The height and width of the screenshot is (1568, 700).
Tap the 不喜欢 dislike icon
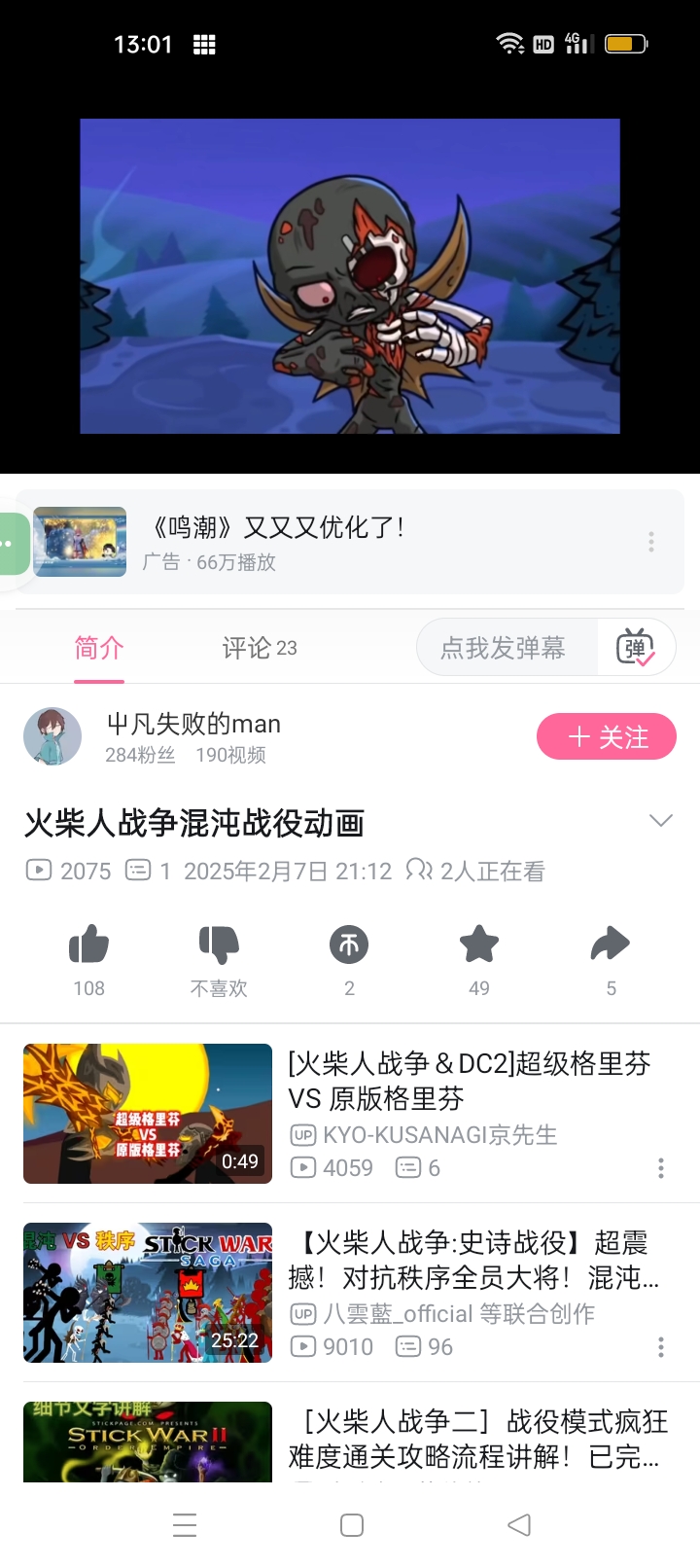(219, 944)
